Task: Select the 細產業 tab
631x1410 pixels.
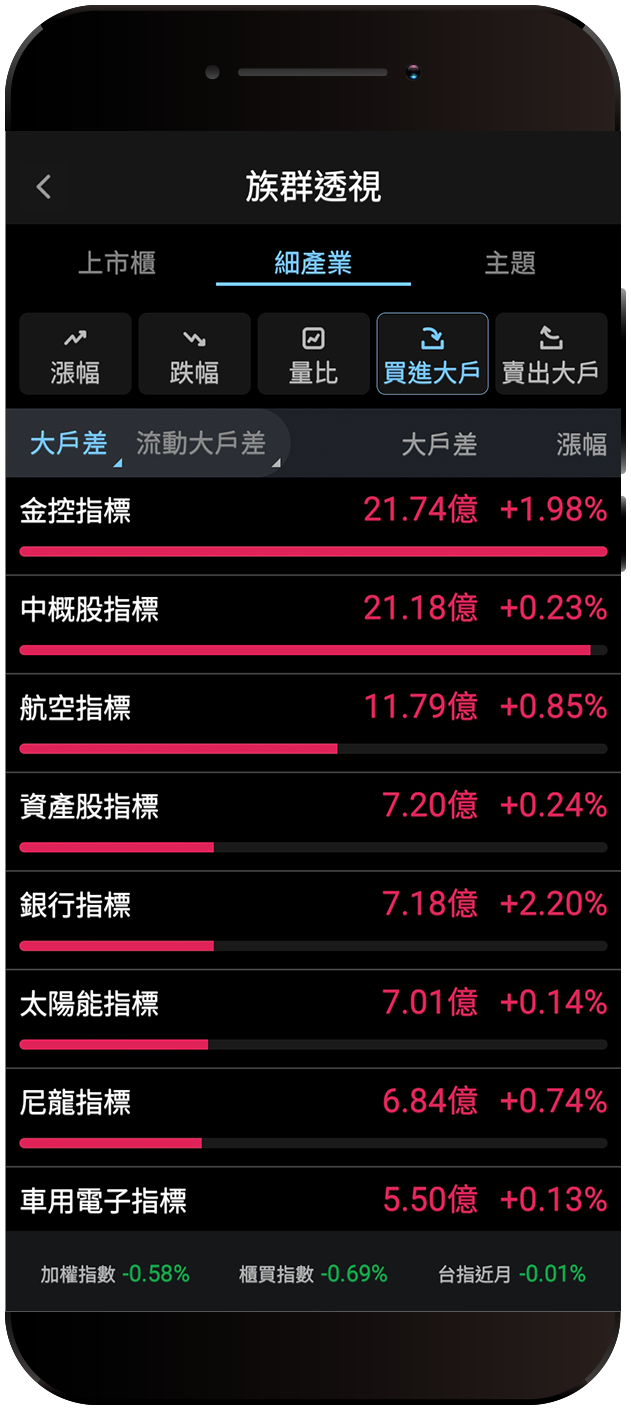Action: click(x=313, y=263)
